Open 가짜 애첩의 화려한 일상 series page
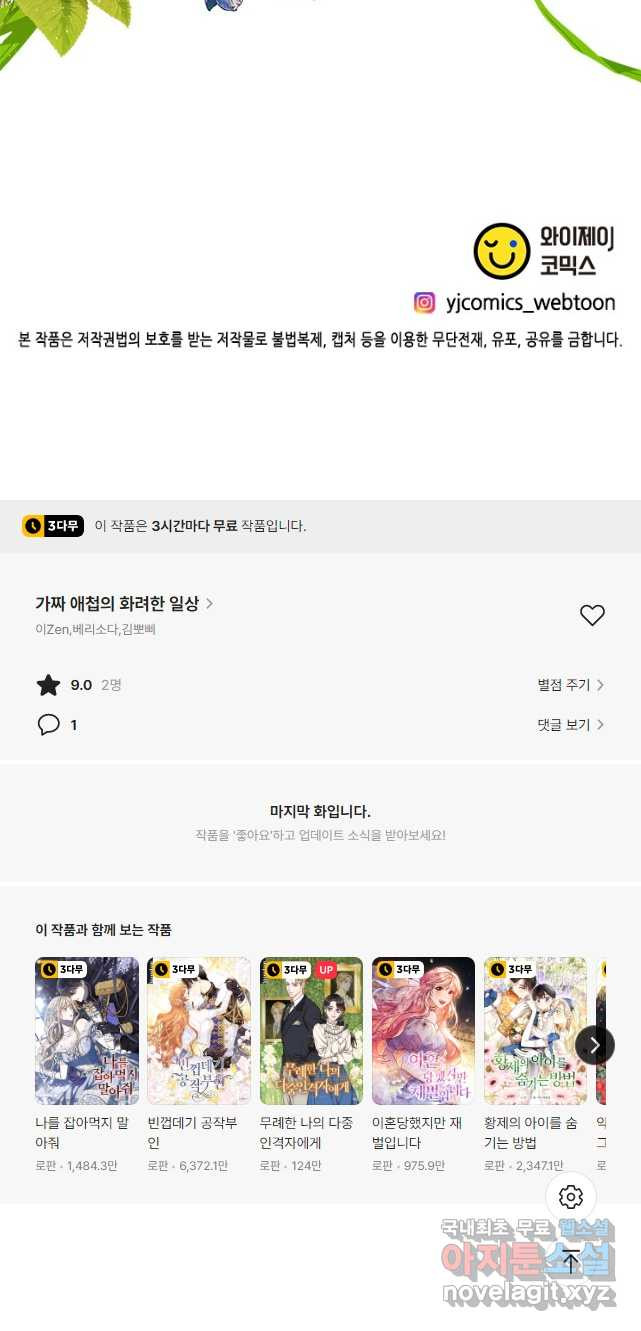Image resolution: width=641 pixels, height=1331 pixels. [x=124, y=604]
